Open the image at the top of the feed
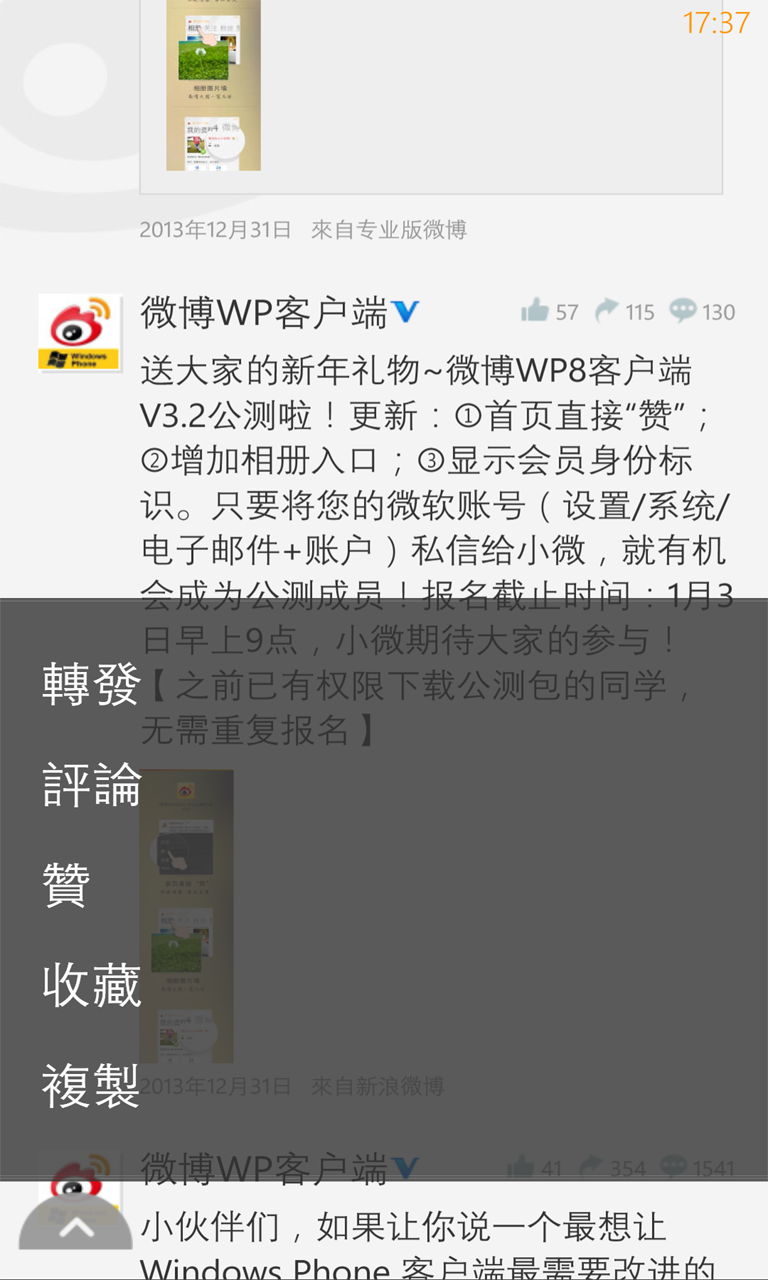 pyautogui.click(x=213, y=85)
